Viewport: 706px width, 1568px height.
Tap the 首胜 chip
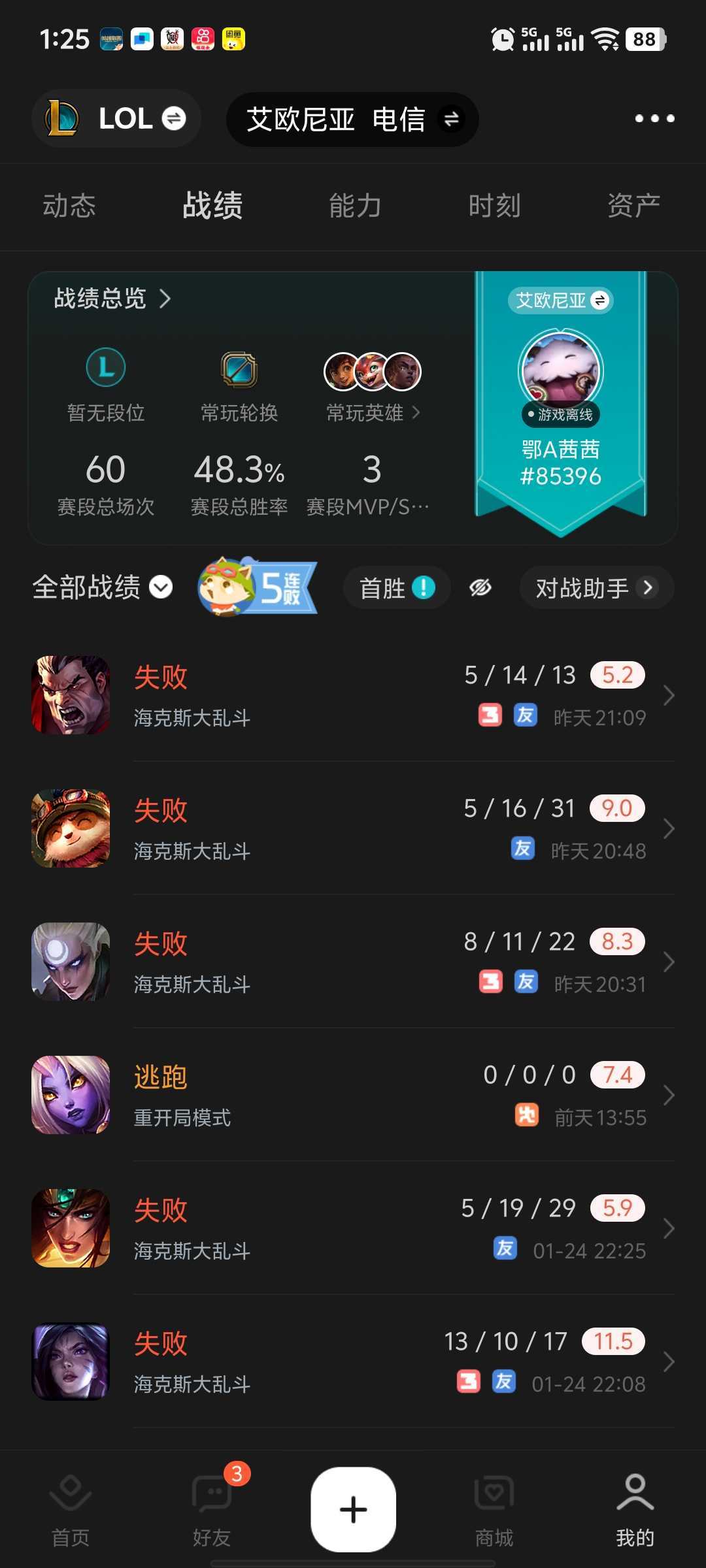pyautogui.click(x=397, y=588)
